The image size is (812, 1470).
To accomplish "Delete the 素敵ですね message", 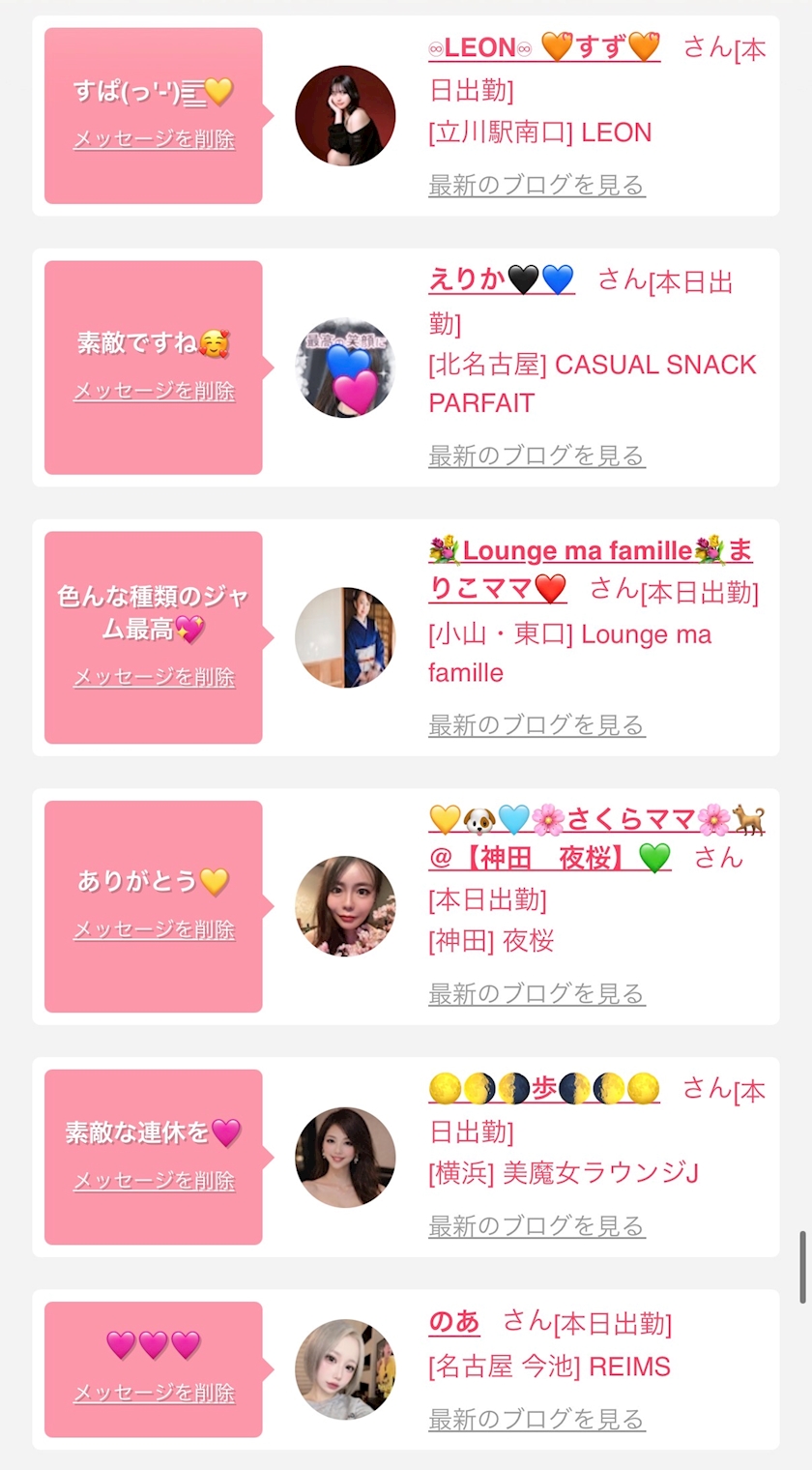I will (x=154, y=392).
